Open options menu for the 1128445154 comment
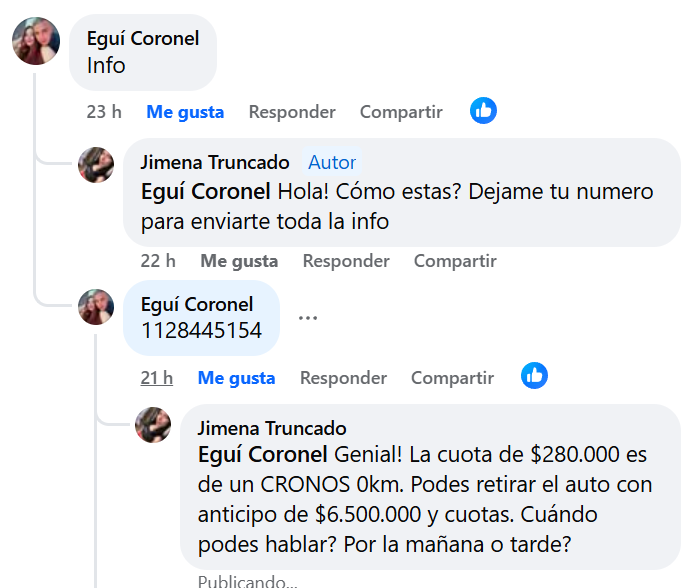684x588 pixels. tap(308, 318)
